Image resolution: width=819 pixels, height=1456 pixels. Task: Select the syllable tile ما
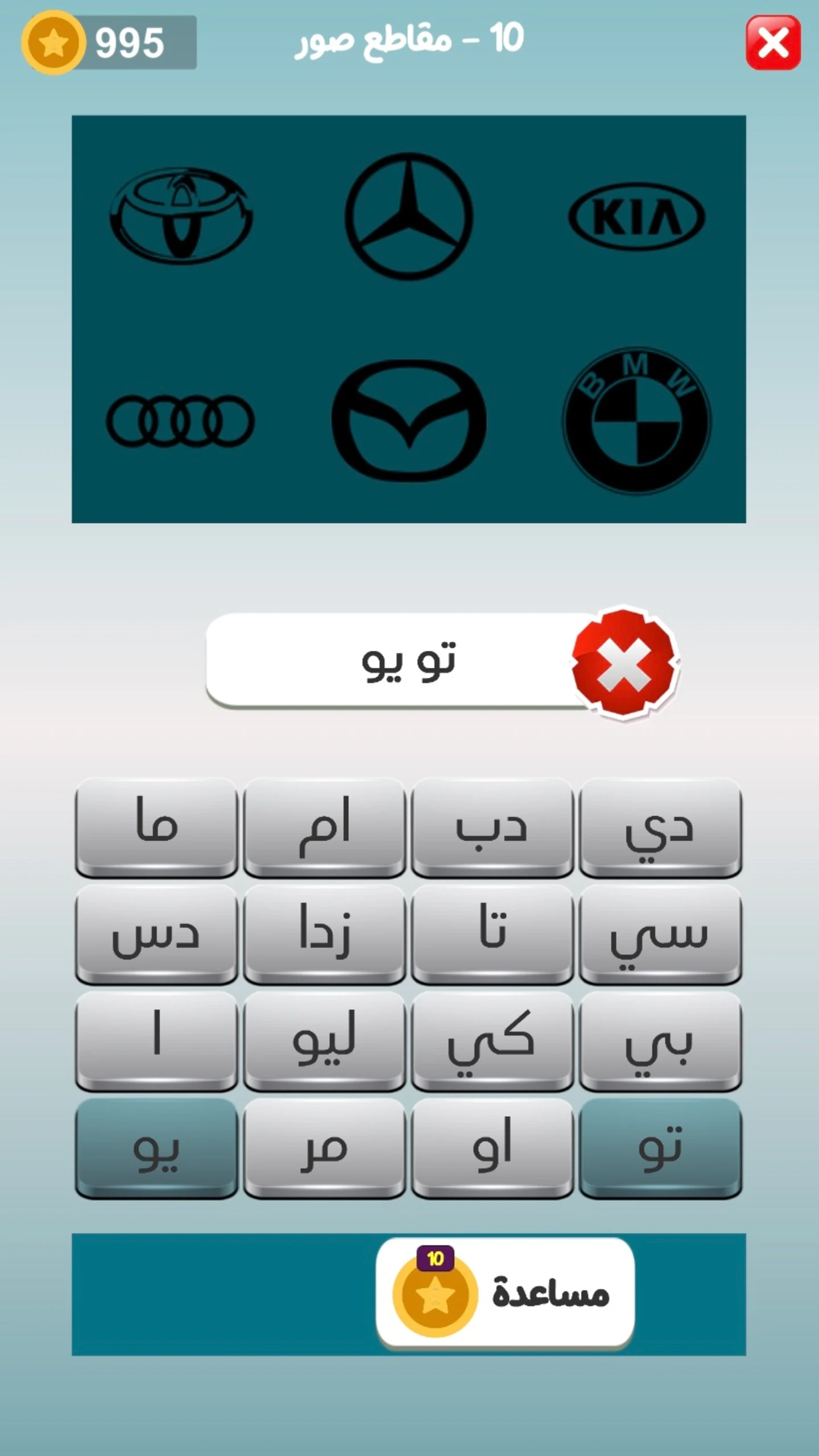pos(156,828)
